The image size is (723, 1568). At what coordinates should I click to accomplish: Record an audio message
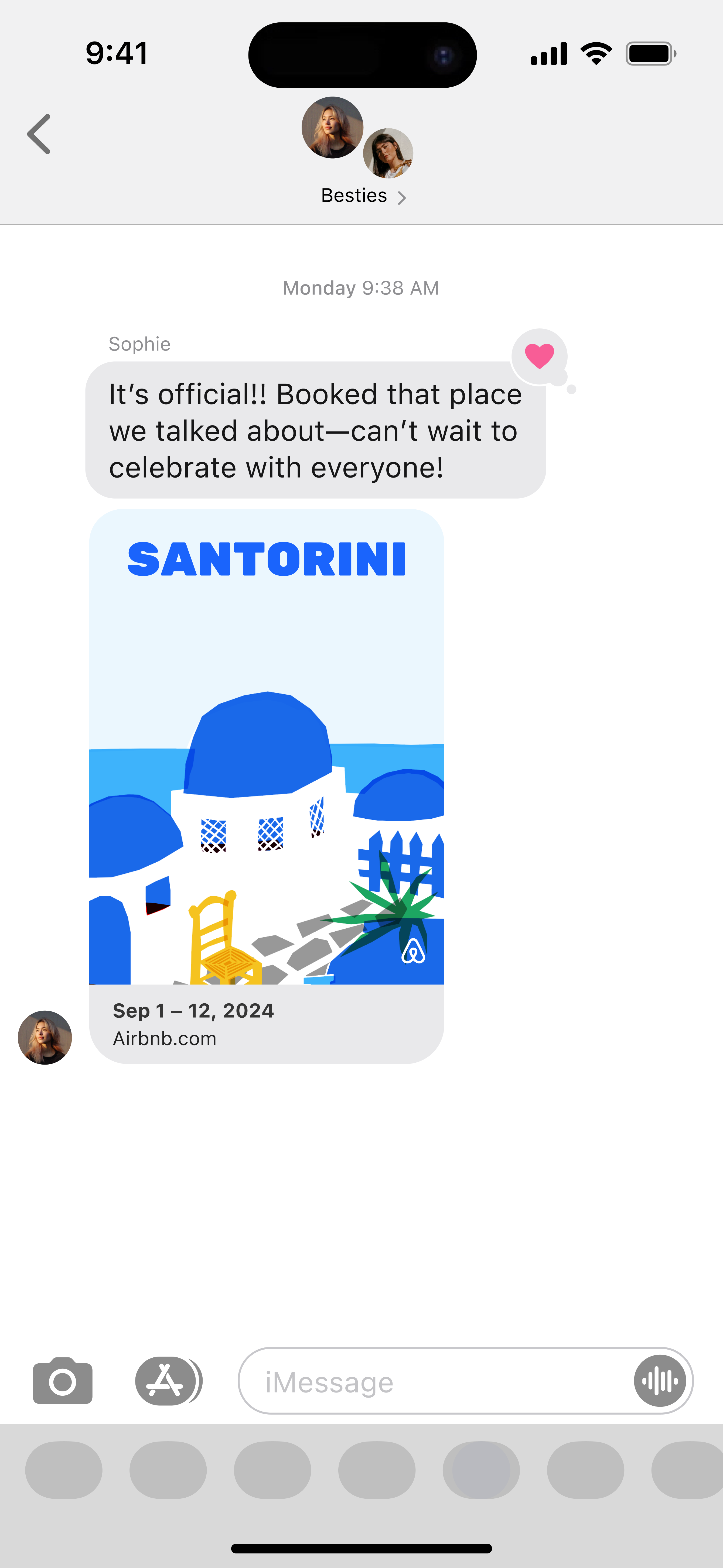[x=660, y=1381]
